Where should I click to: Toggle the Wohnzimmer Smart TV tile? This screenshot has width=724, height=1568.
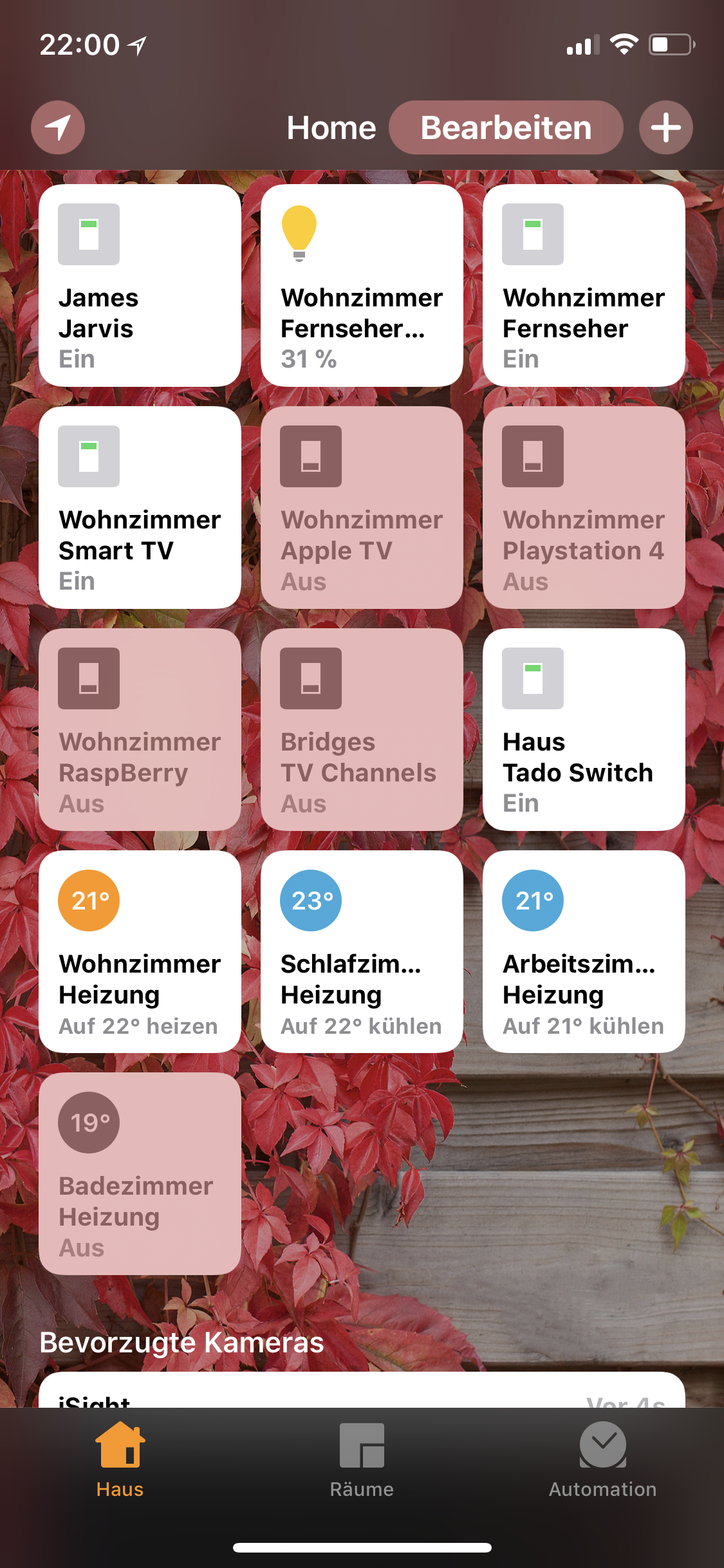(140, 508)
